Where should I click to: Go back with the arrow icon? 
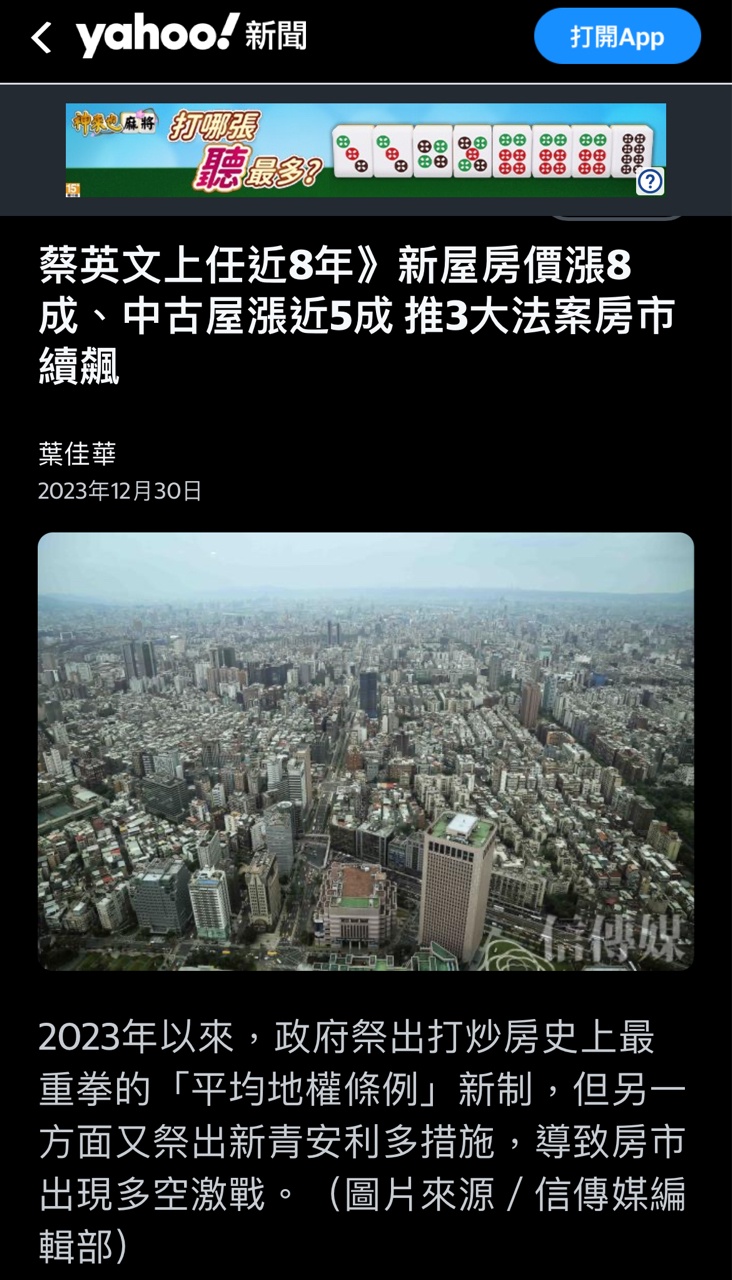click(41, 38)
